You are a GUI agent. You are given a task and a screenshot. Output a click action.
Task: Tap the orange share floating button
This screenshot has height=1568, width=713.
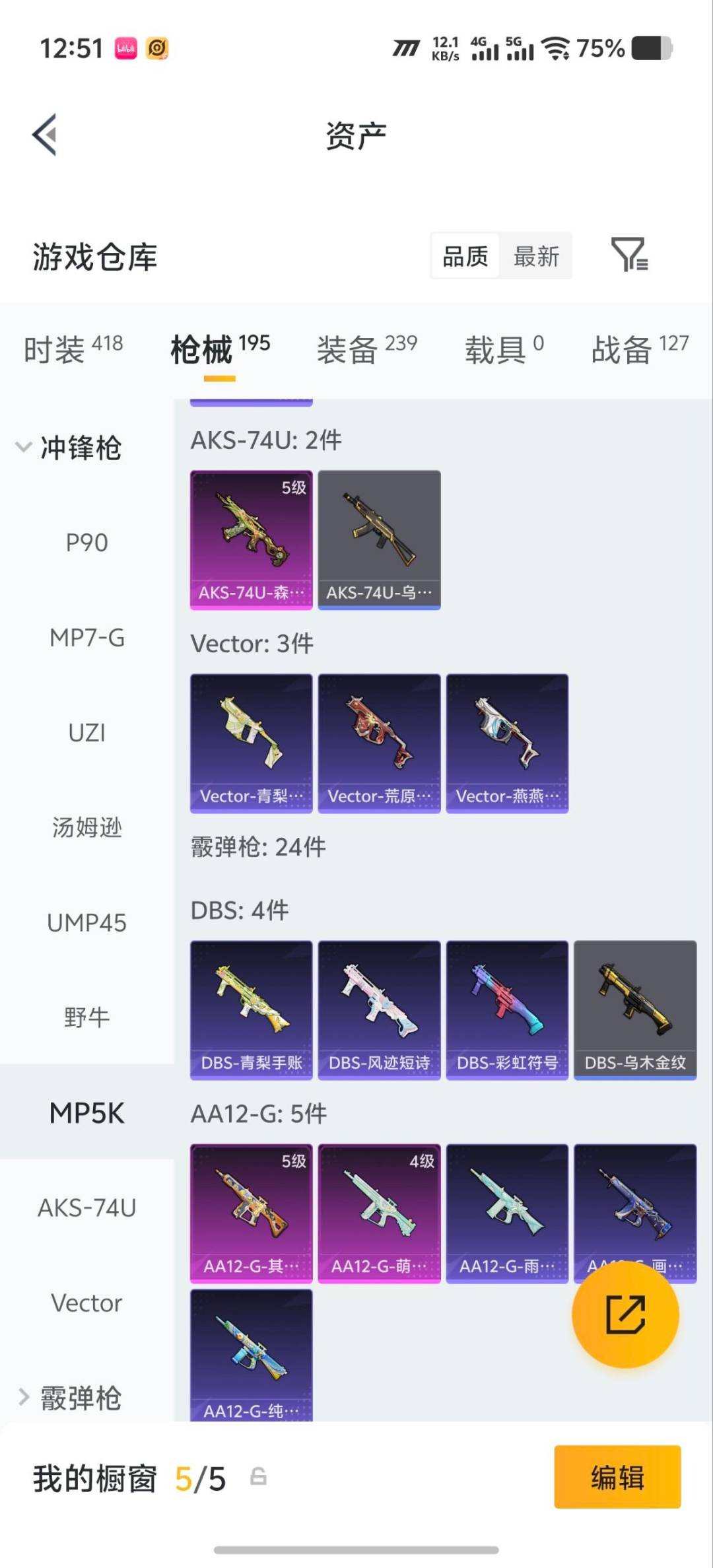pyautogui.click(x=625, y=1314)
